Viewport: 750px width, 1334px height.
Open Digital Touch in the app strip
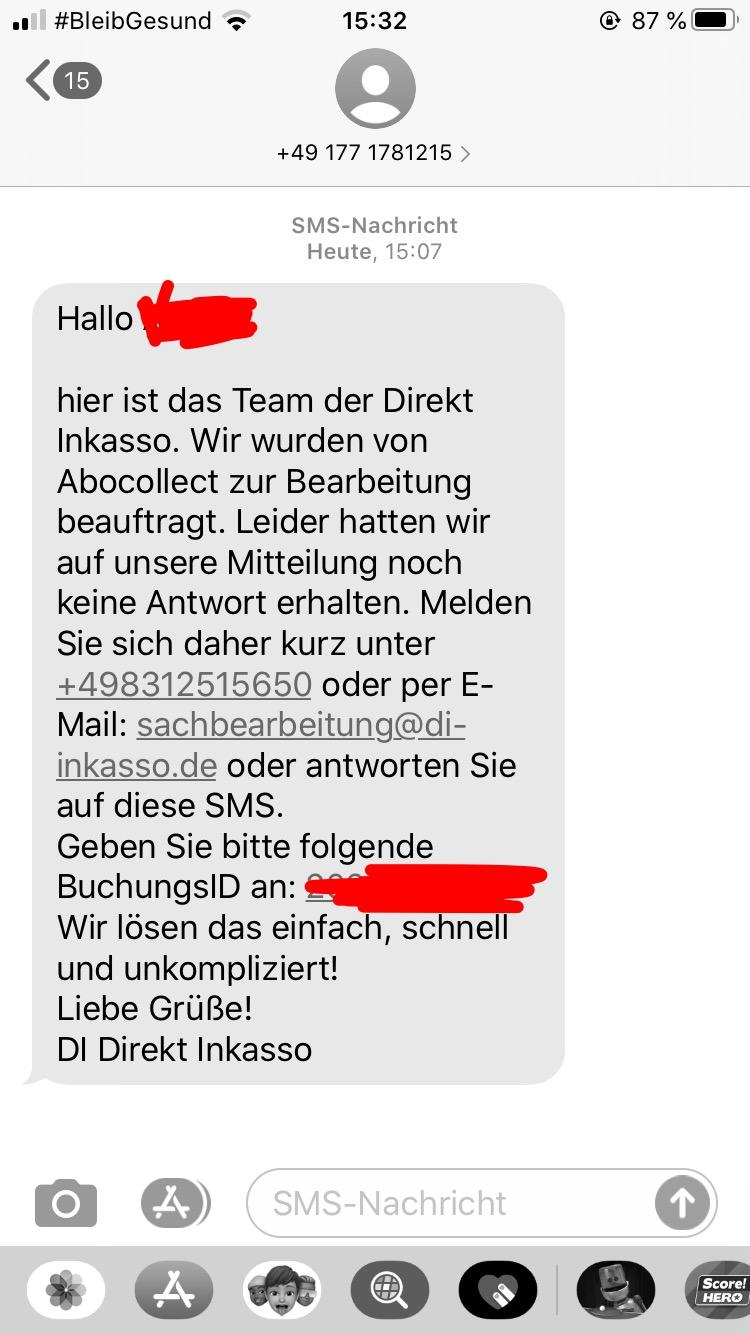click(x=497, y=1290)
